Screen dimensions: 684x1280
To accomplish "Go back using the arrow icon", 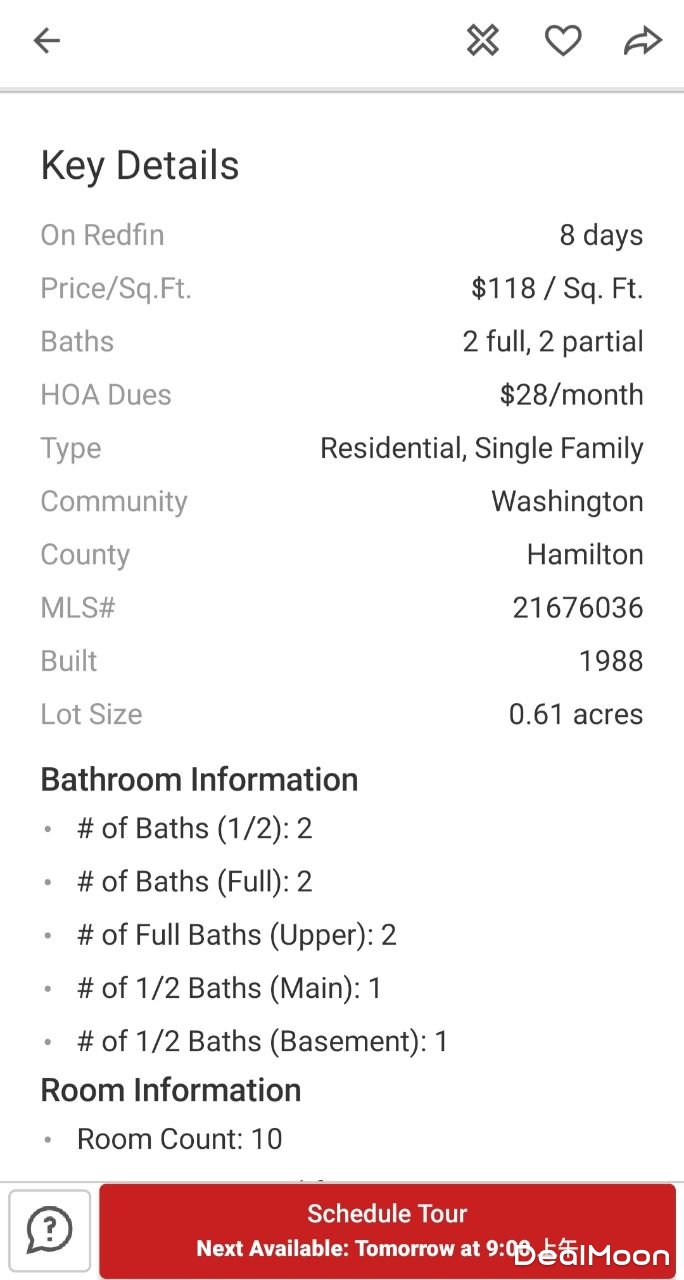I will click(47, 40).
